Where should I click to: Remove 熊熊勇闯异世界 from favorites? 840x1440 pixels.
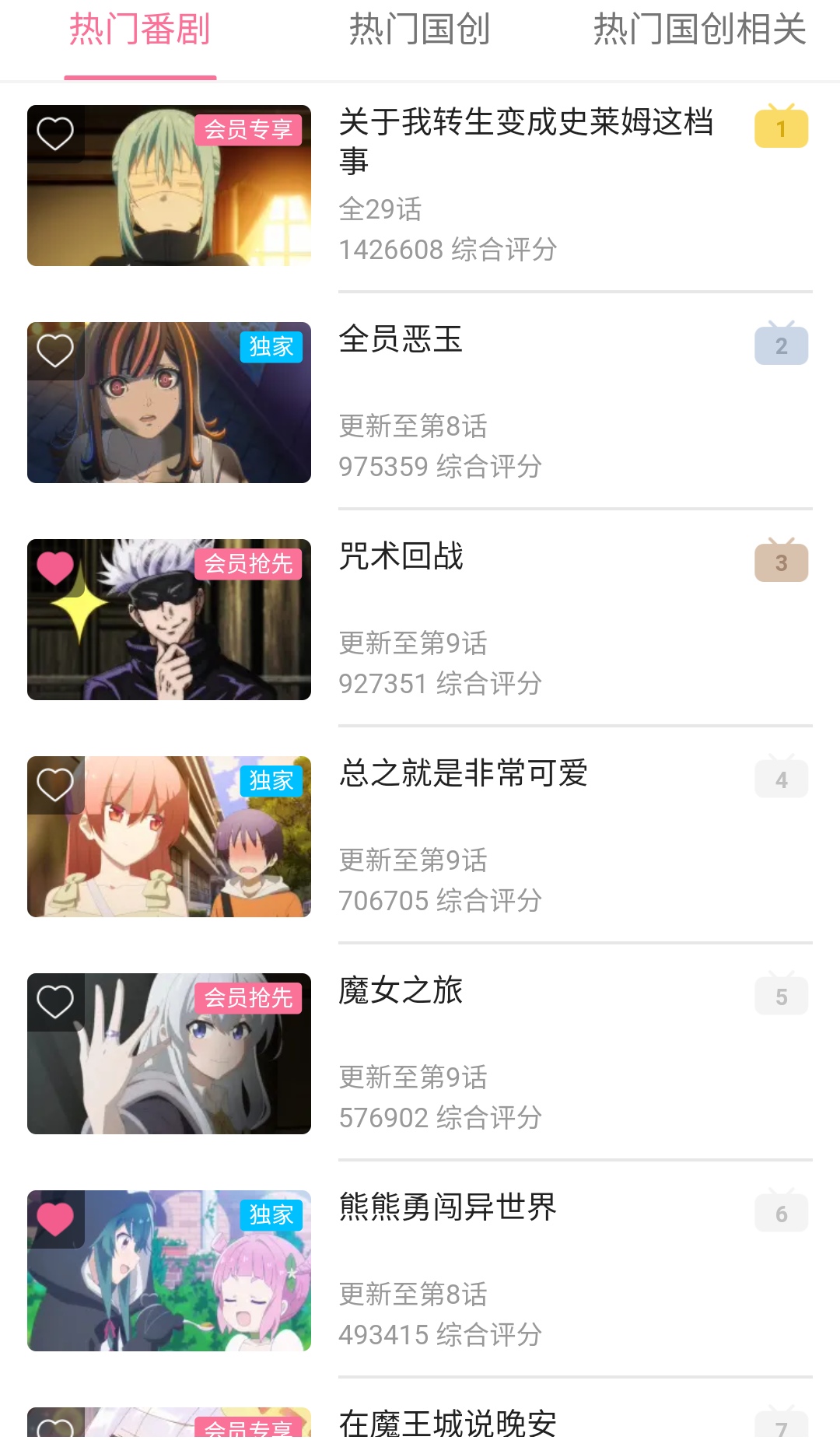tap(55, 1218)
